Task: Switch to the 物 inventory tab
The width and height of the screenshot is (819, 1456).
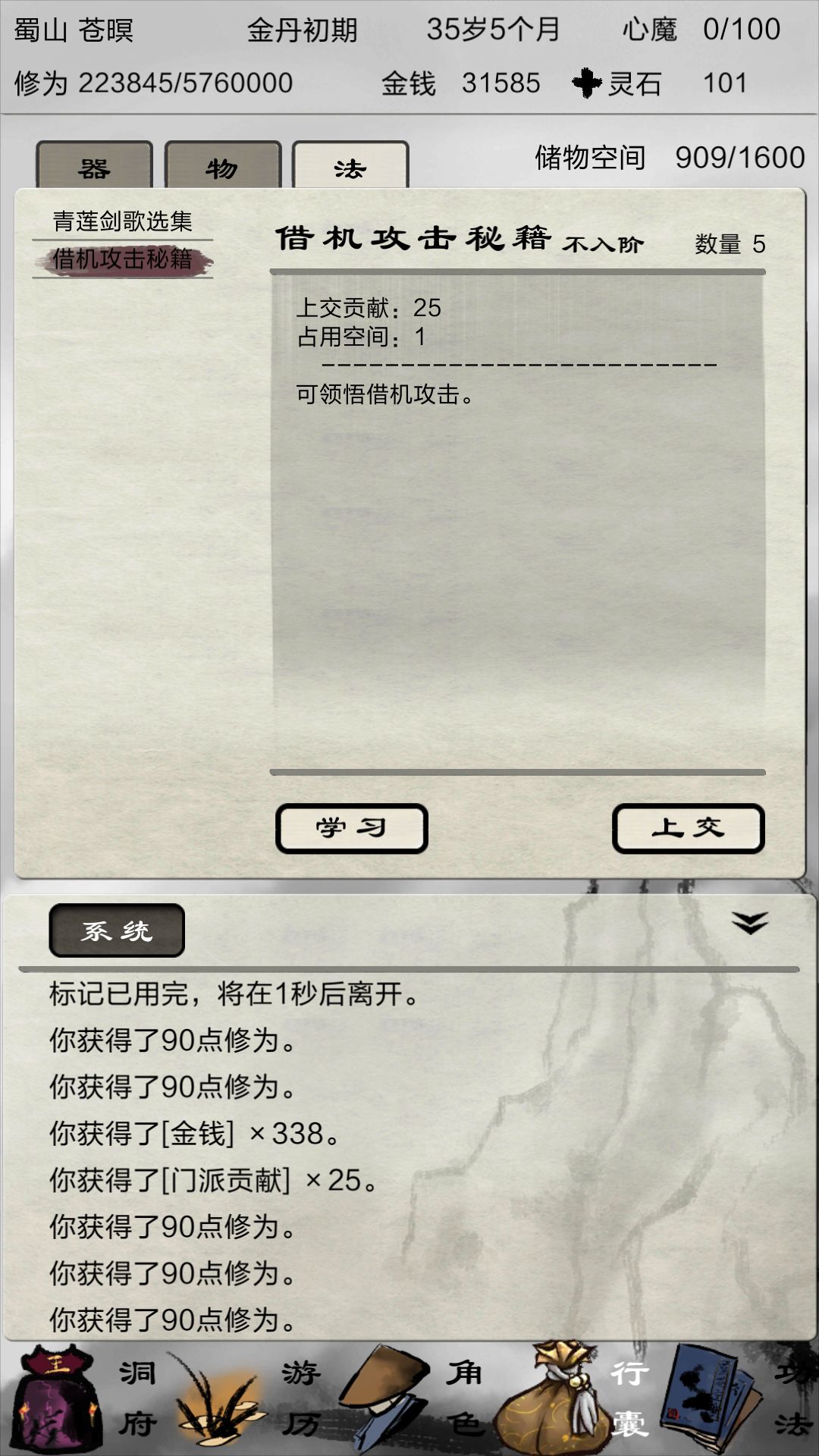Action: coord(222,165)
